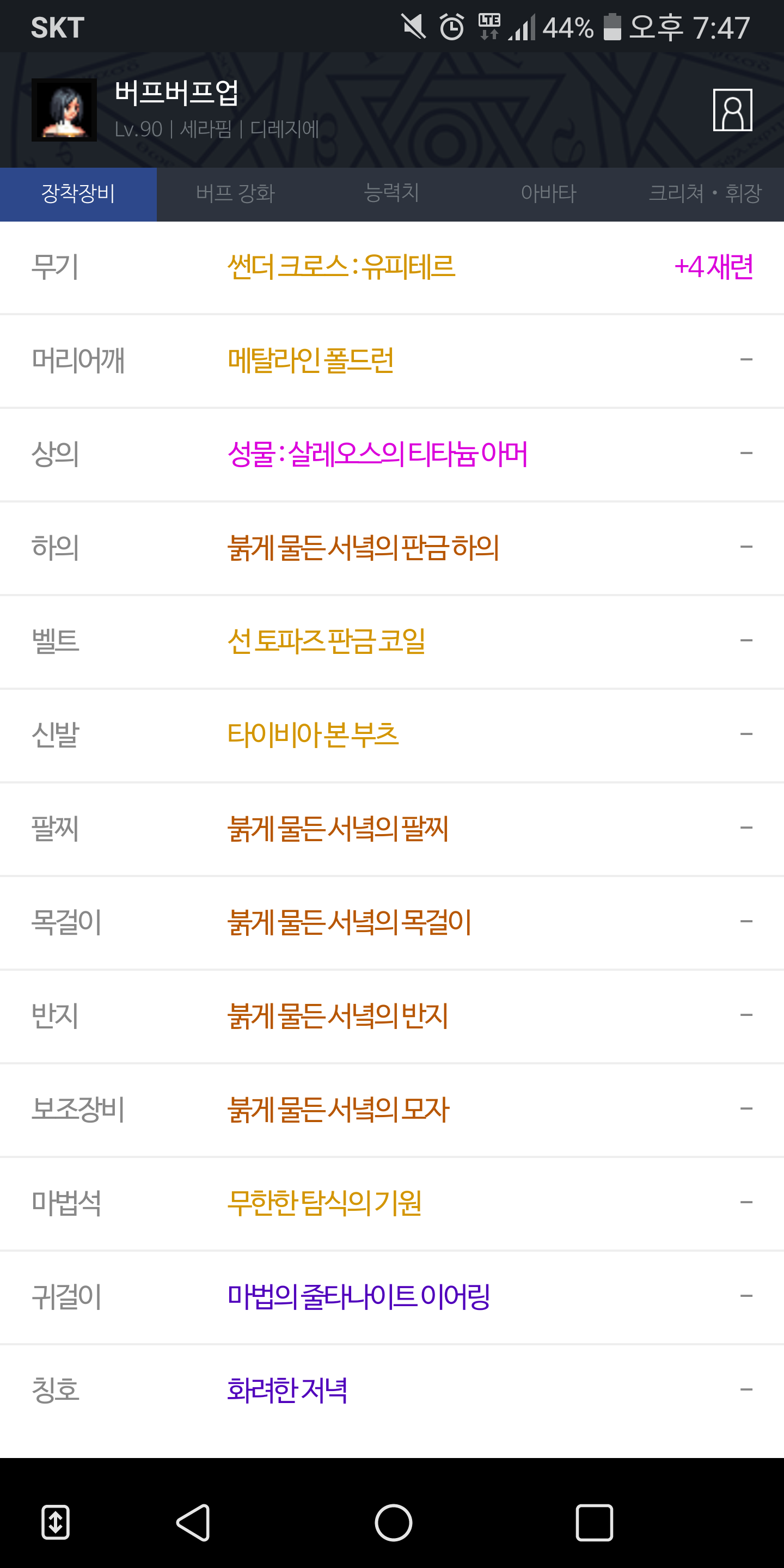Switch to the 능력치 tab
The height and width of the screenshot is (1568, 784).
(x=391, y=194)
